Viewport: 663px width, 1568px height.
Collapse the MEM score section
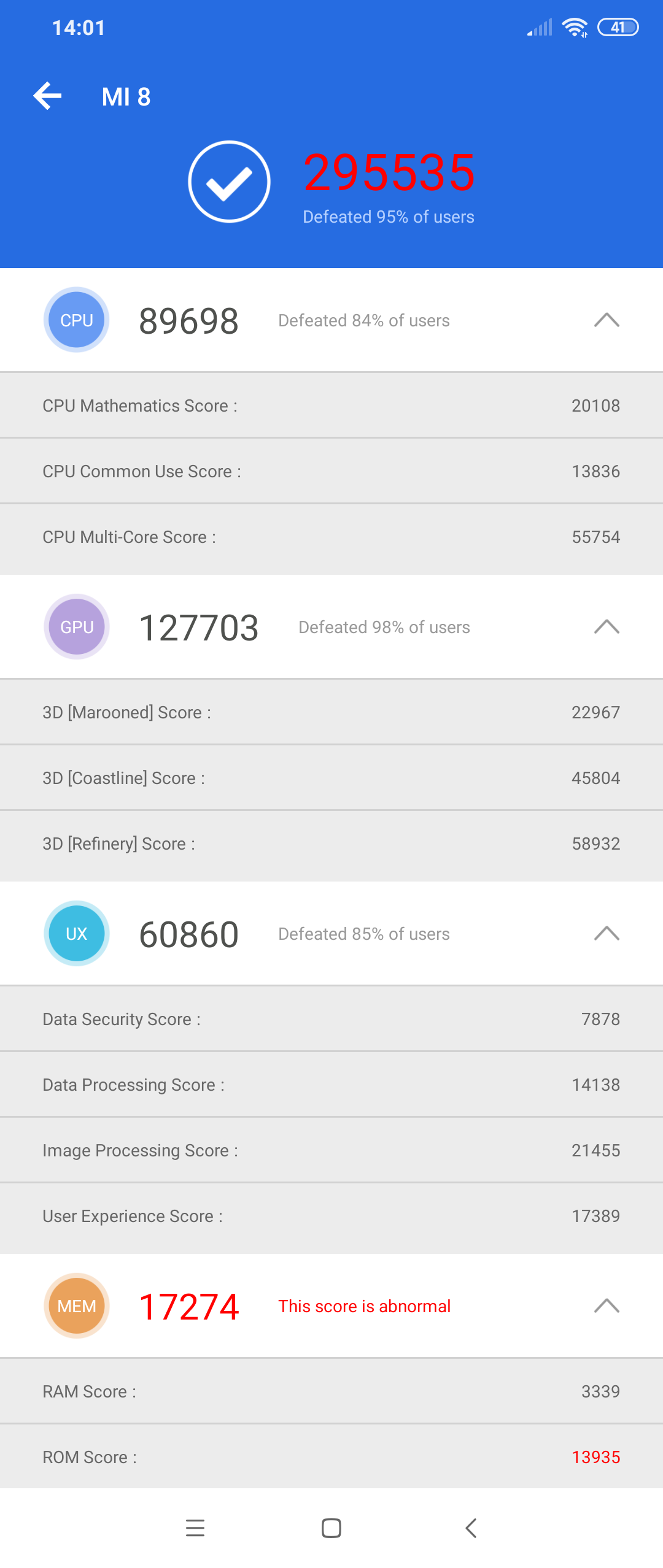(x=607, y=1306)
